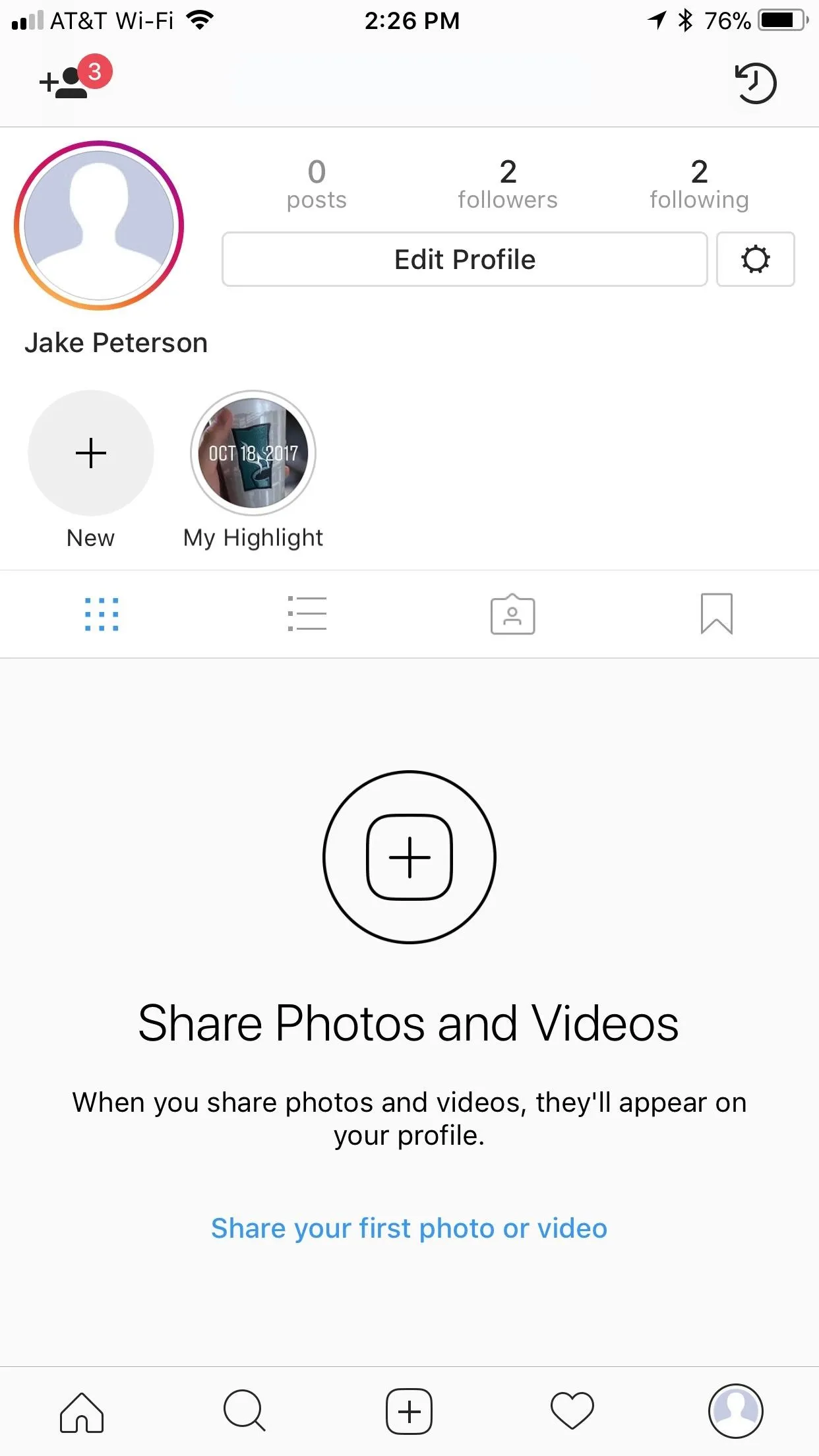Image resolution: width=819 pixels, height=1456 pixels.
Task: Open the story archive icon
Action: [756, 83]
